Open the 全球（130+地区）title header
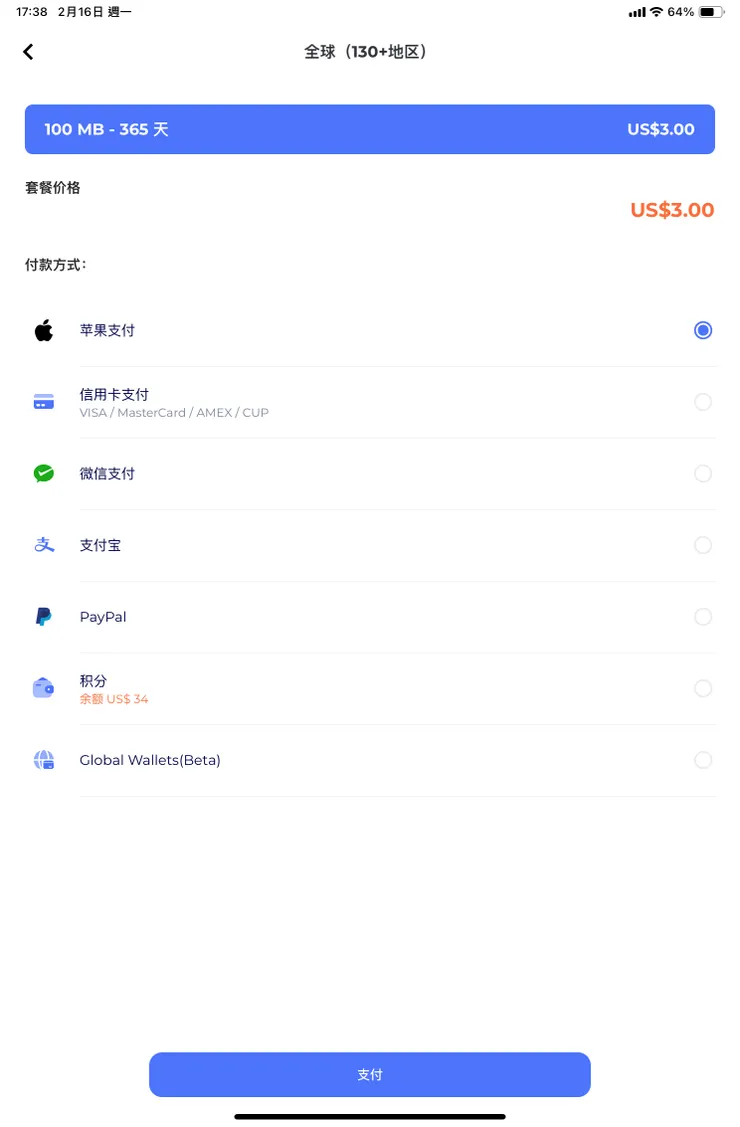This screenshot has height=1127, width=740. [366, 51]
